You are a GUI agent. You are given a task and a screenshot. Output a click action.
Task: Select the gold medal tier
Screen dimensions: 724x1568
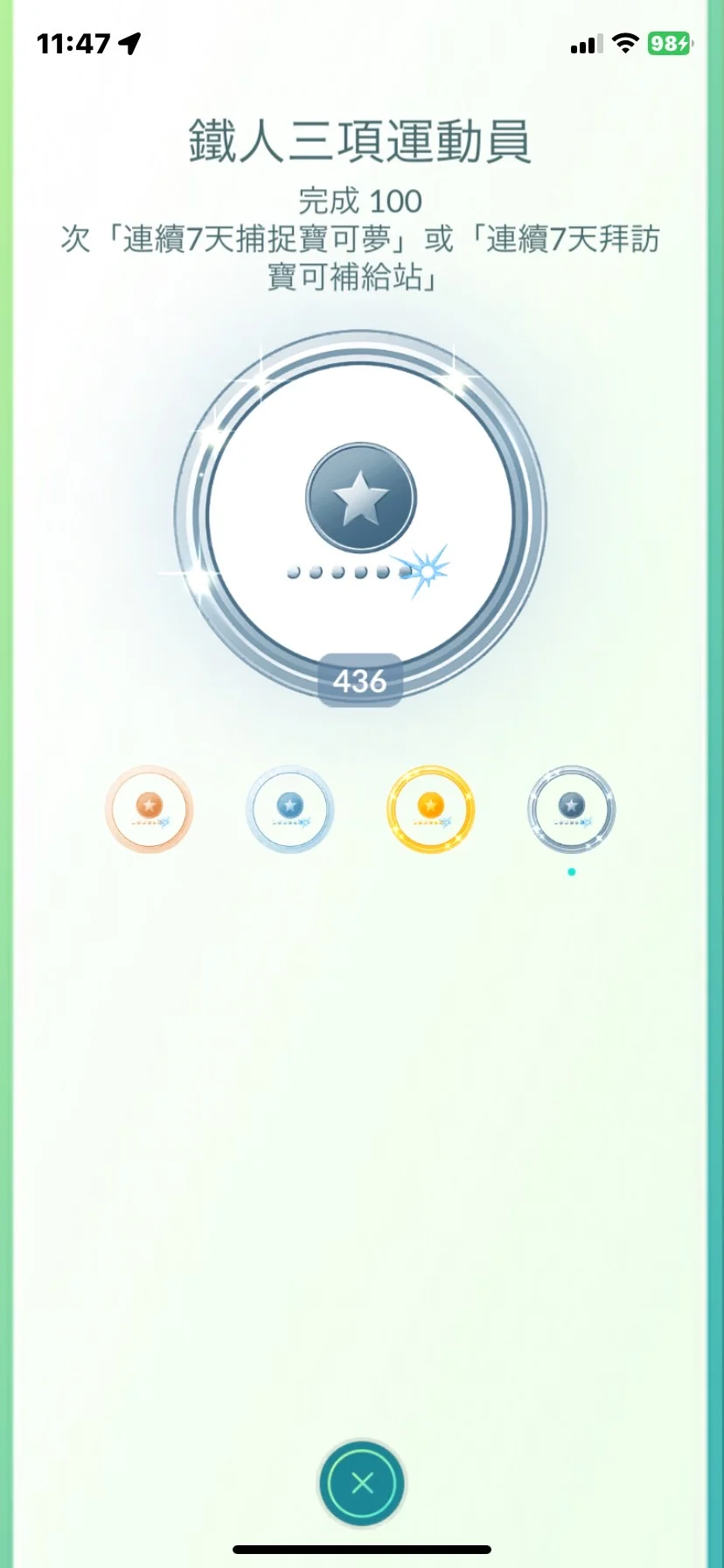[x=430, y=809]
